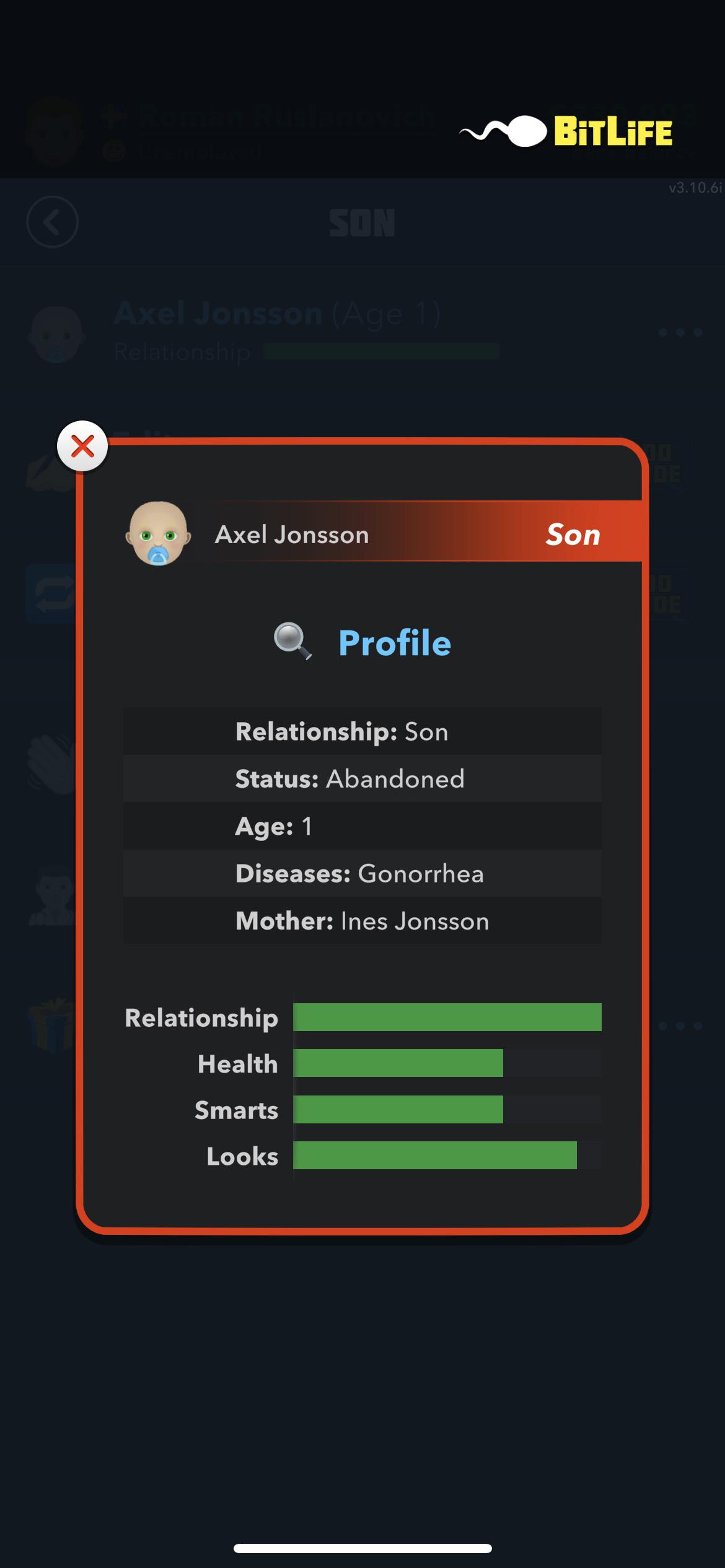Image resolution: width=725 pixels, height=1568 pixels.
Task: Click the Diseases: Gonorrhea row
Action: 362,874
